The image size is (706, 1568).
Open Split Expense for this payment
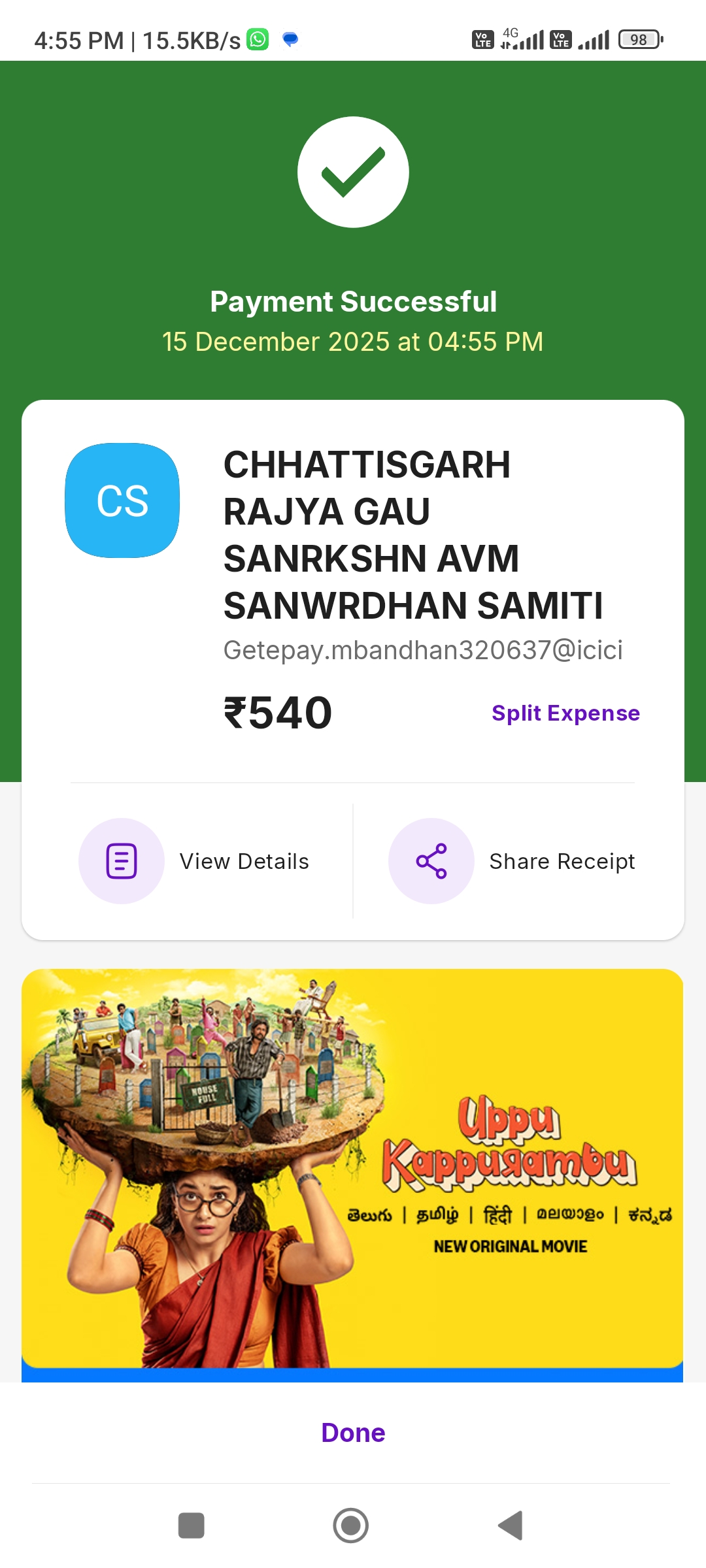pos(565,713)
